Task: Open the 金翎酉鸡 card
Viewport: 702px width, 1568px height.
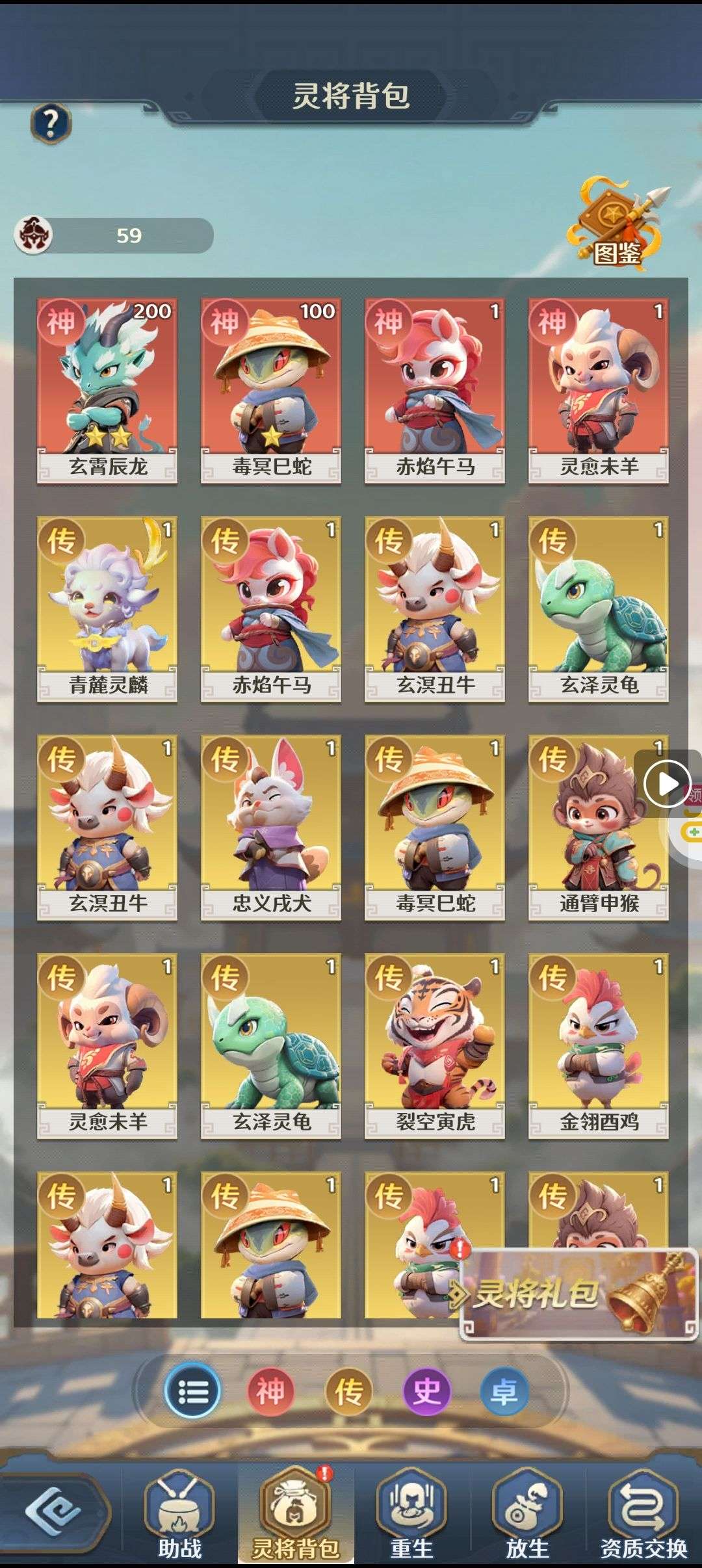Action: coord(599,1045)
